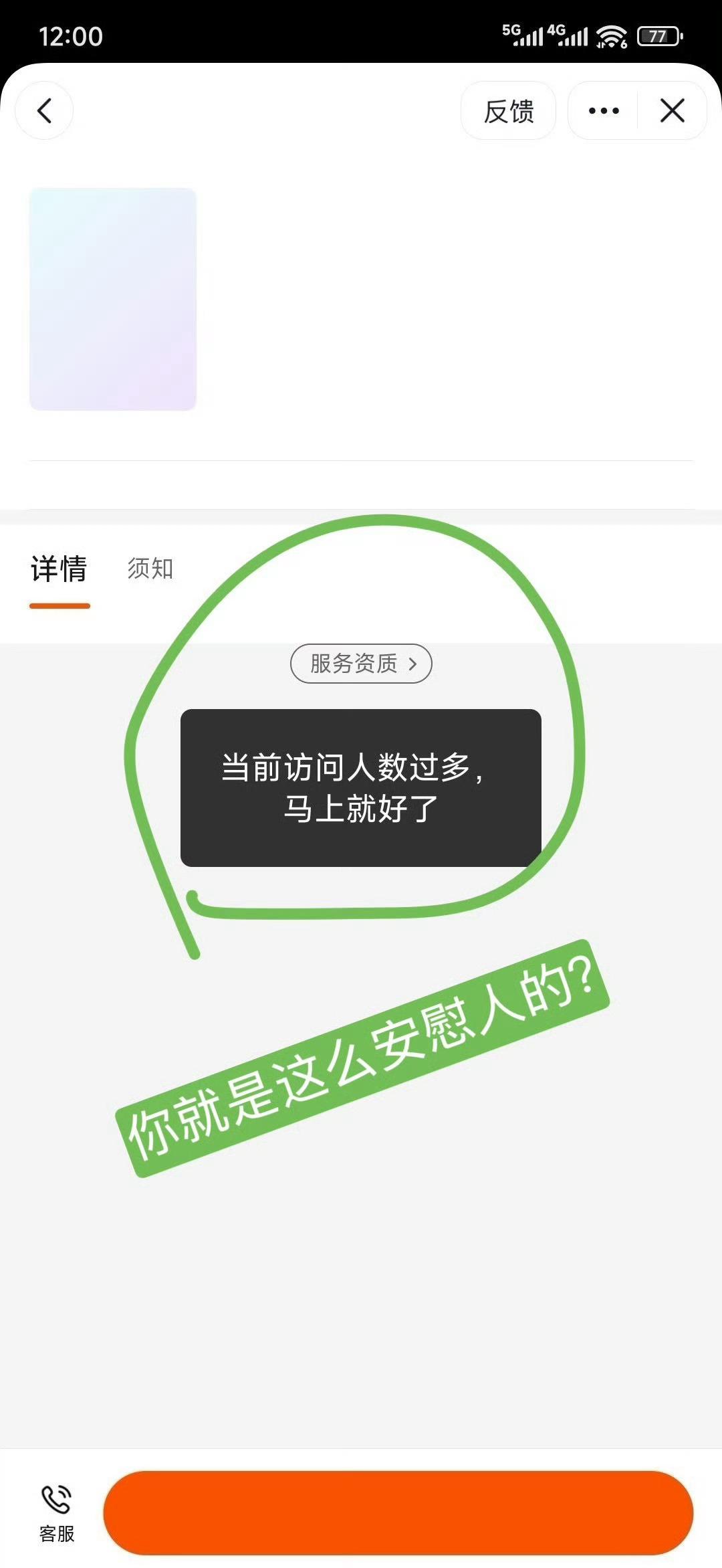Tap the orange bottom action button
Viewport: 722px width, 1568px height.
click(x=398, y=1512)
